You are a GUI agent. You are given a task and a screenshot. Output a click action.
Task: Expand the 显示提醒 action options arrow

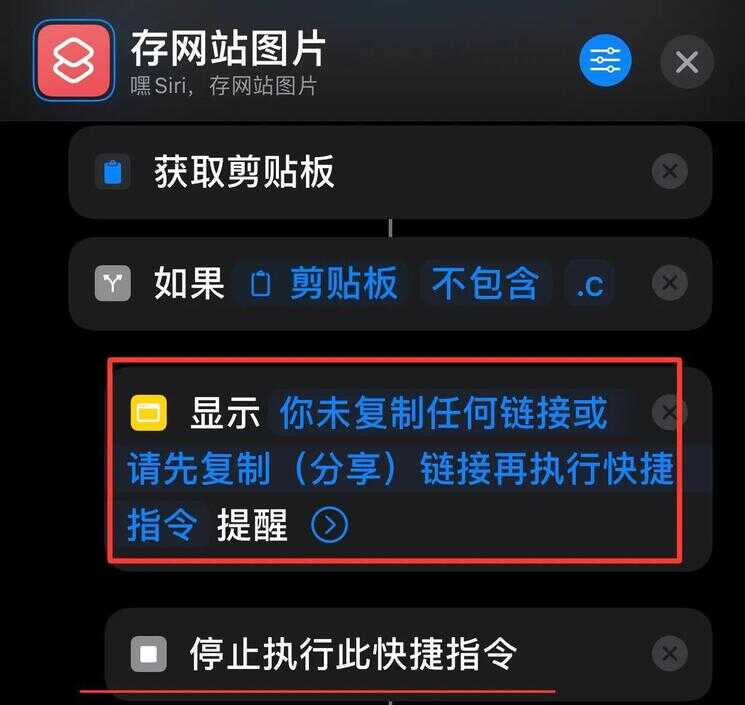[329, 525]
